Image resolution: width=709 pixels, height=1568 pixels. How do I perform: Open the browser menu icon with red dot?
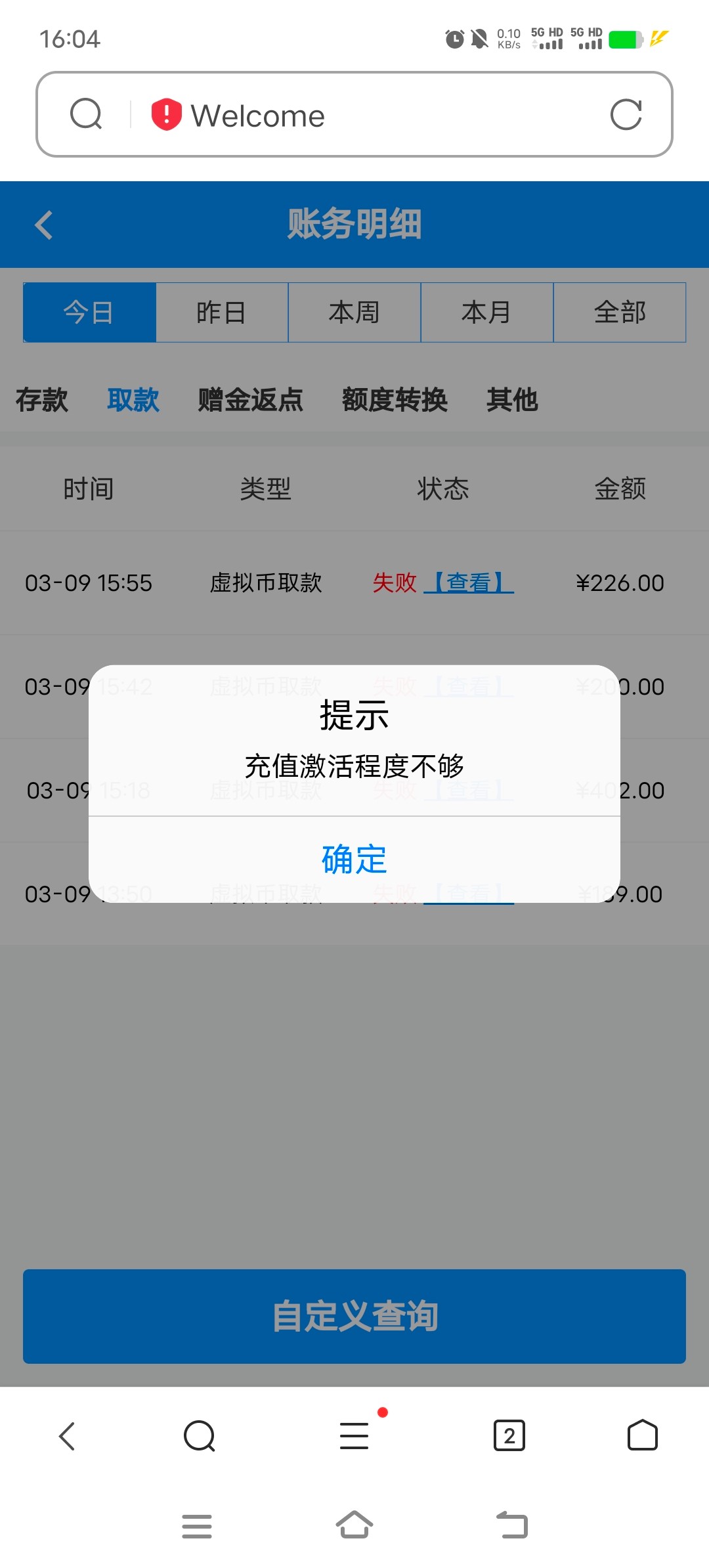pyautogui.click(x=353, y=1435)
